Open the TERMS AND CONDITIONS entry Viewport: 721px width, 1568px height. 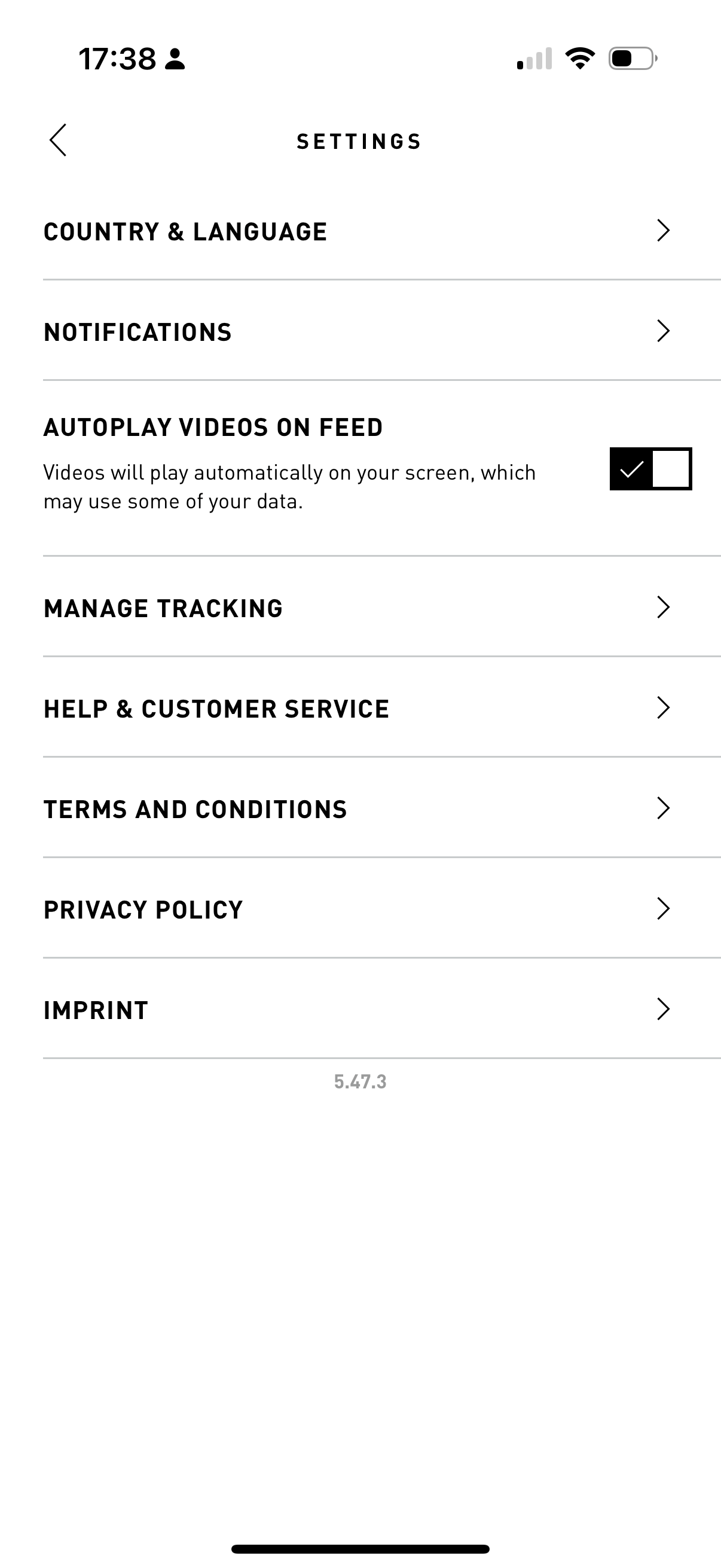(x=360, y=809)
